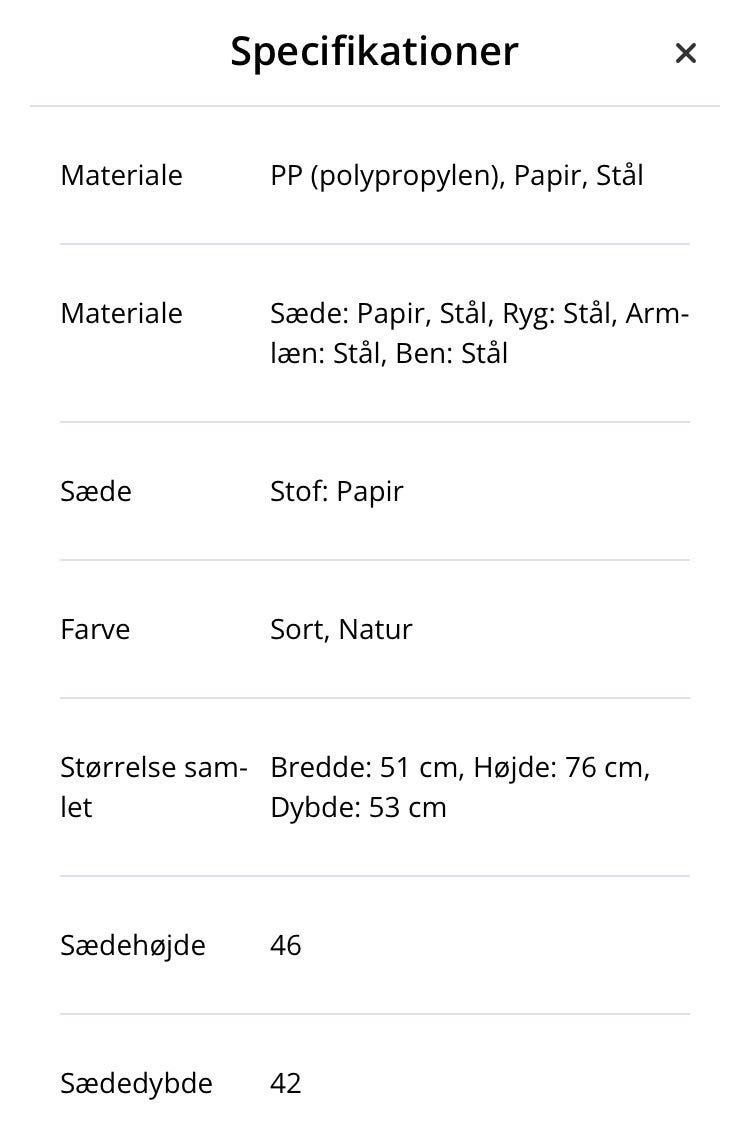Viewport: 750px width, 1135px height.
Task: Select the Sædedybde label
Action: click(136, 1083)
